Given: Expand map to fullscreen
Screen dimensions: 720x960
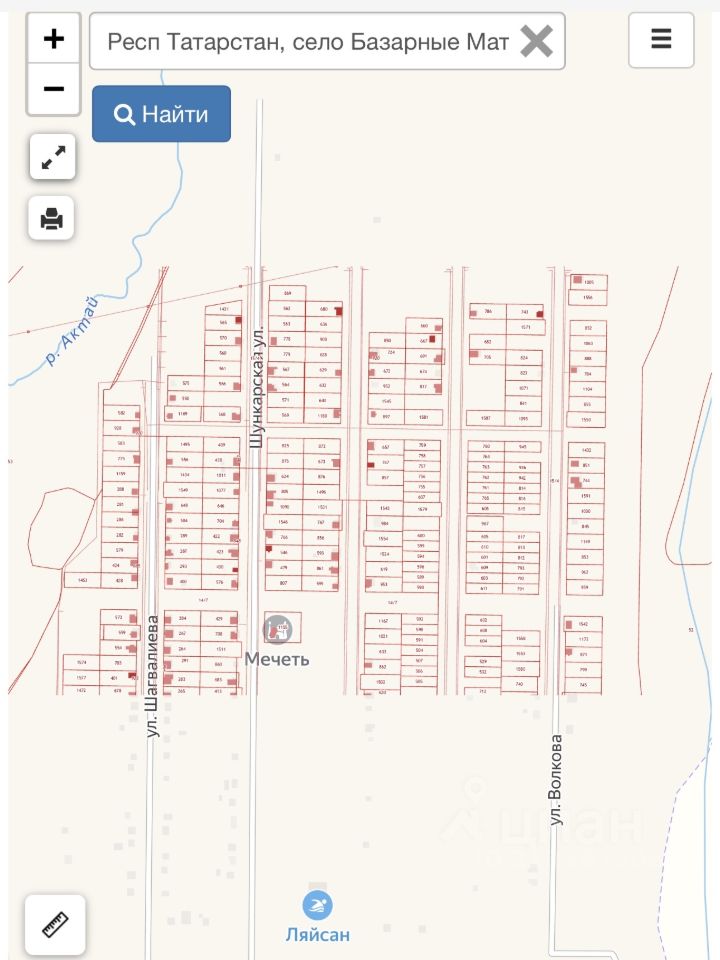Looking at the screenshot, I should (x=53, y=157).
